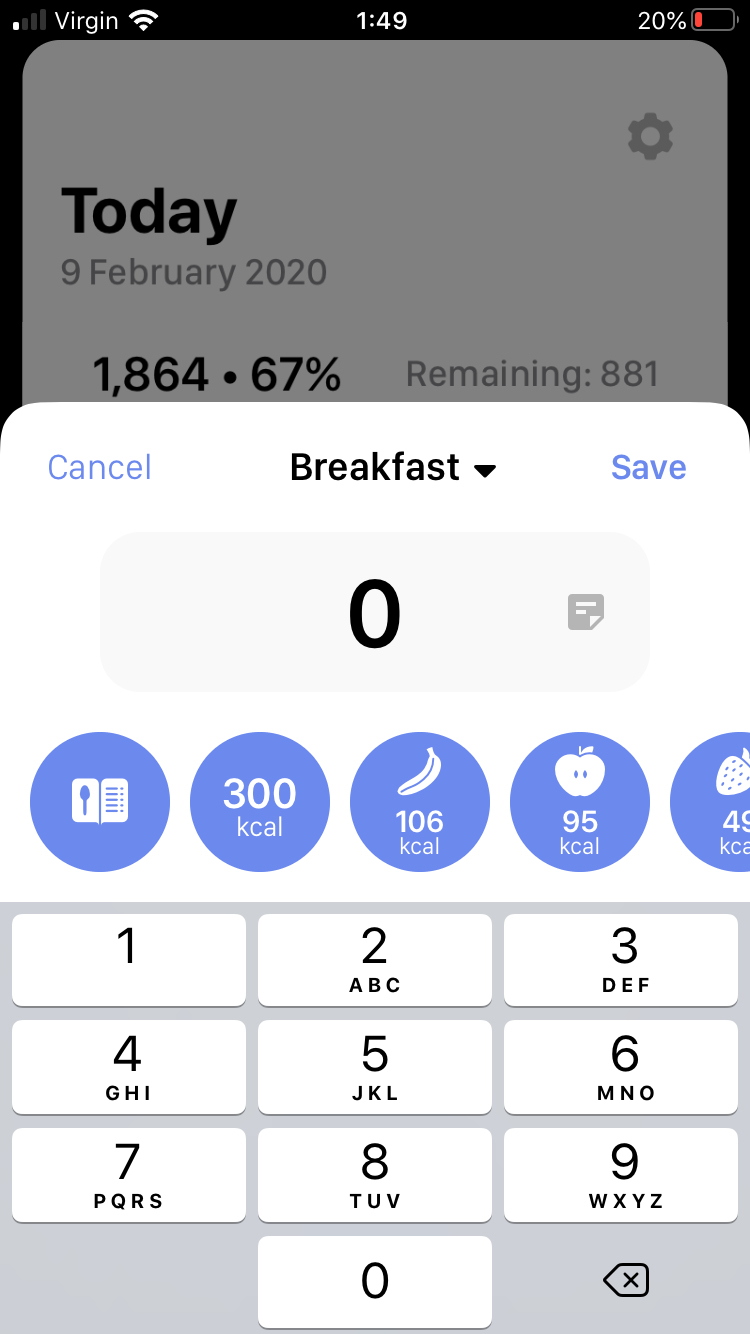
Task: Expand the Breakfast meal dropdown
Action: (x=392, y=468)
